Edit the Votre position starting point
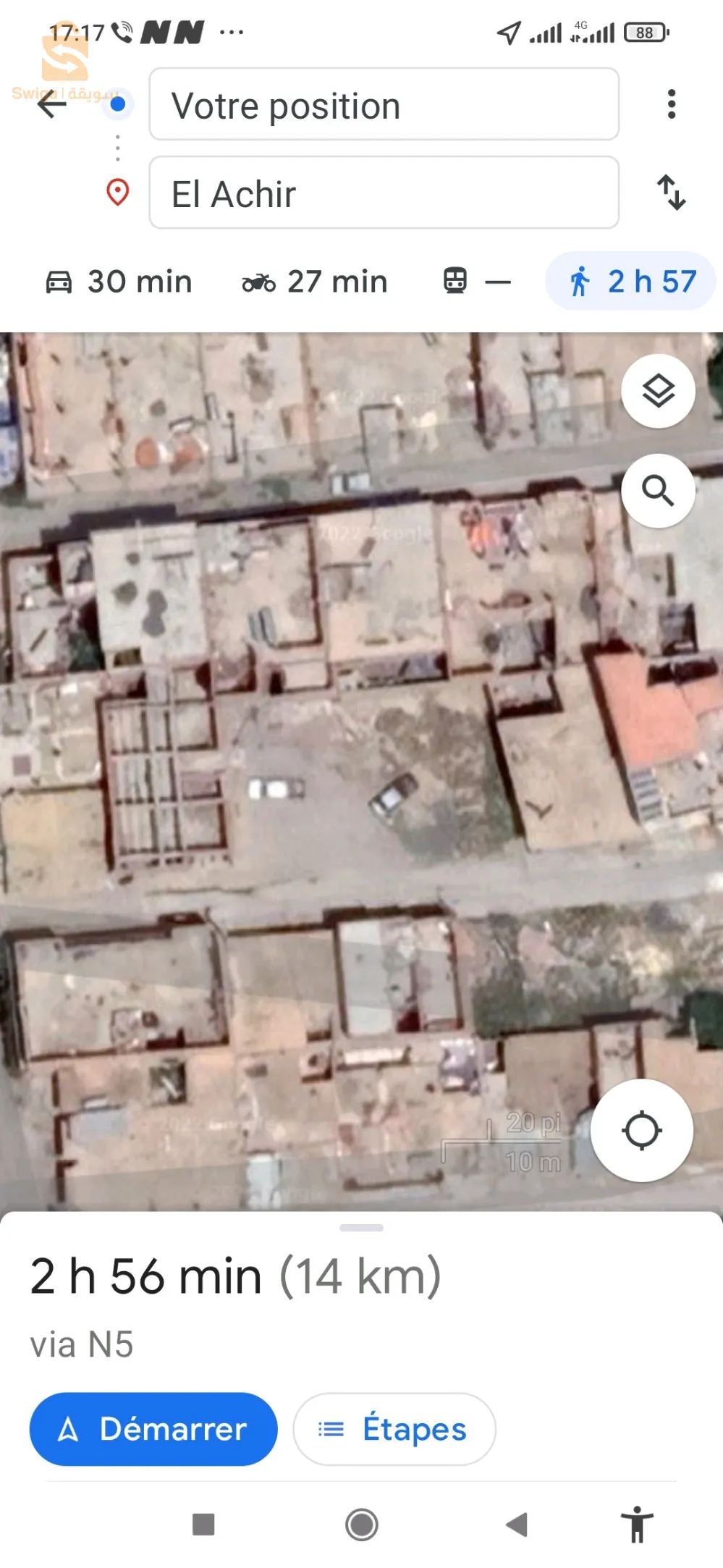Image resolution: width=723 pixels, height=1568 pixels. (x=384, y=105)
